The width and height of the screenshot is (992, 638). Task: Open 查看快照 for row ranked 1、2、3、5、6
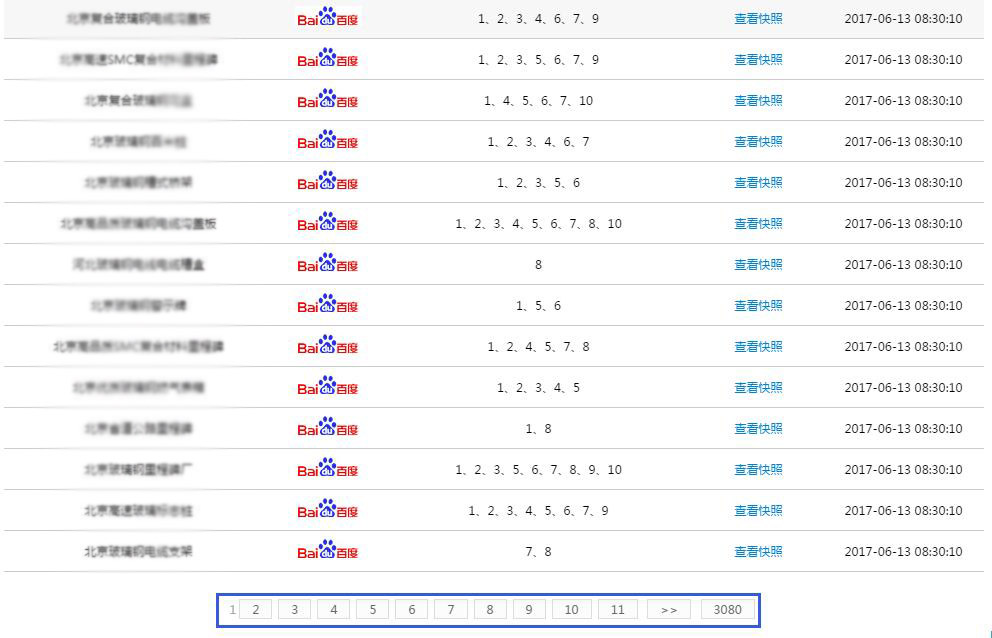coord(758,183)
